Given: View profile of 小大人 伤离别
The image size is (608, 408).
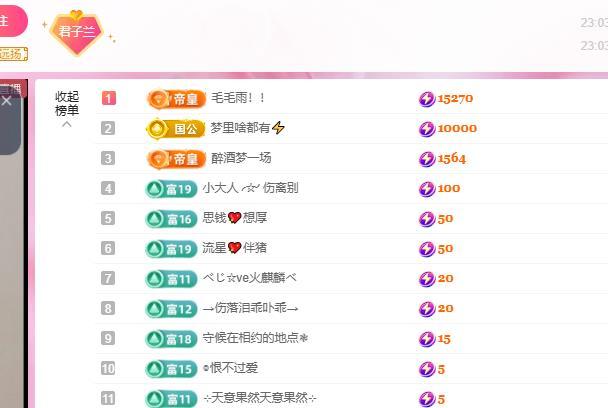Looking at the screenshot, I should point(250,188).
